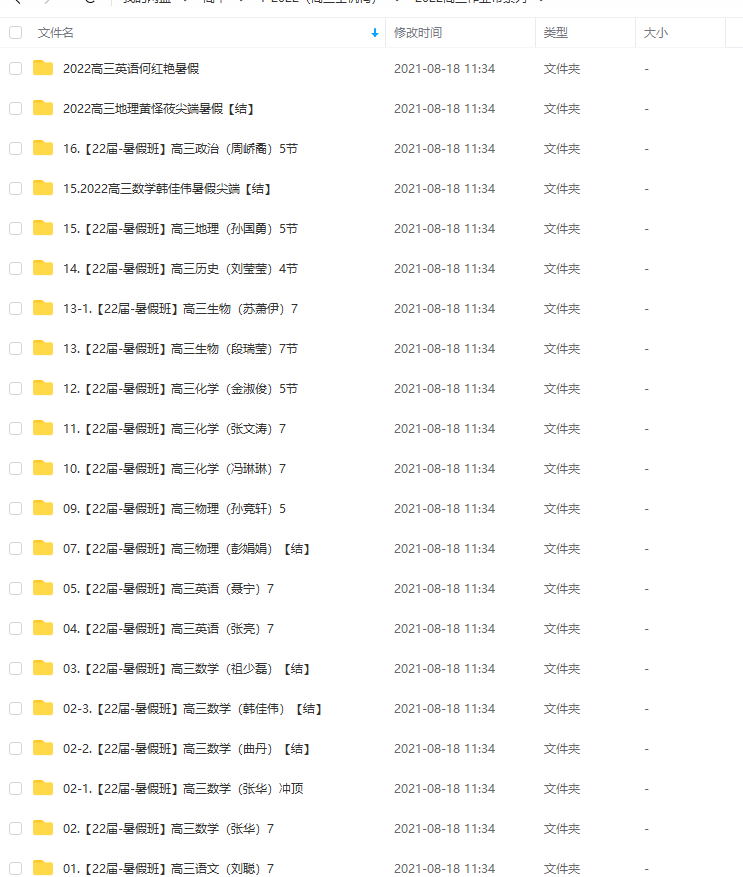Open the 15. 高三地理(孙国勇)5节 folder
The image size is (743, 877).
[x=180, y=229]
